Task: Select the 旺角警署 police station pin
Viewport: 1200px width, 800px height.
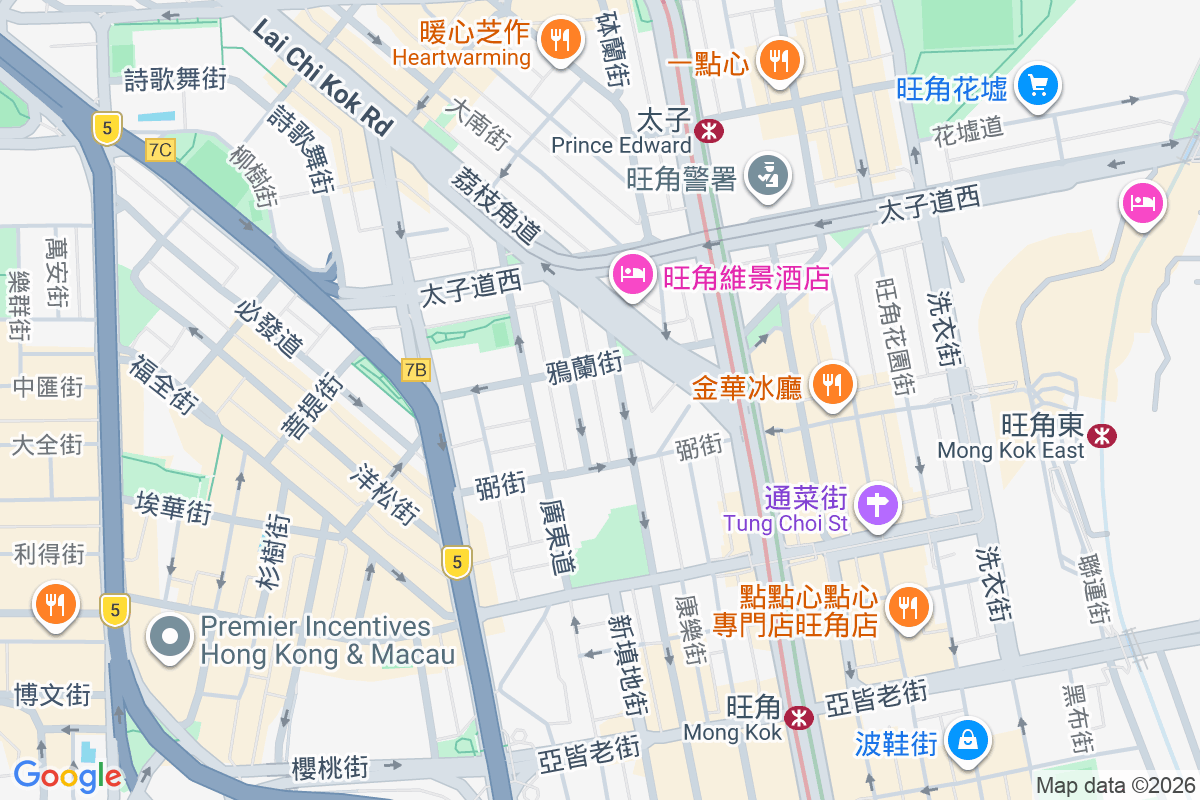Action: coord(768,175)
